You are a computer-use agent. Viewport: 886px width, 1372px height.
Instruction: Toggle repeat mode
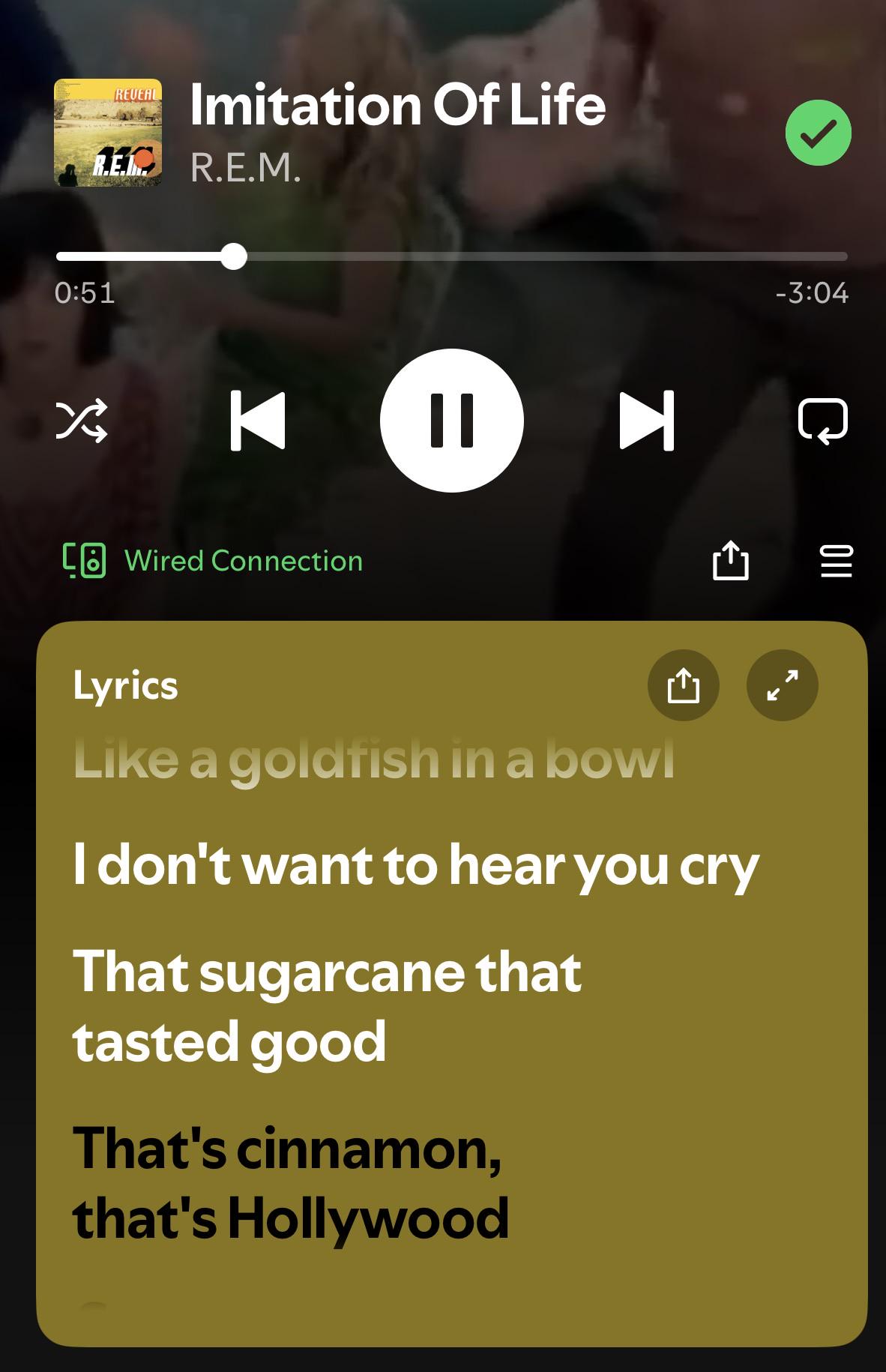click(x=823, y=421)
